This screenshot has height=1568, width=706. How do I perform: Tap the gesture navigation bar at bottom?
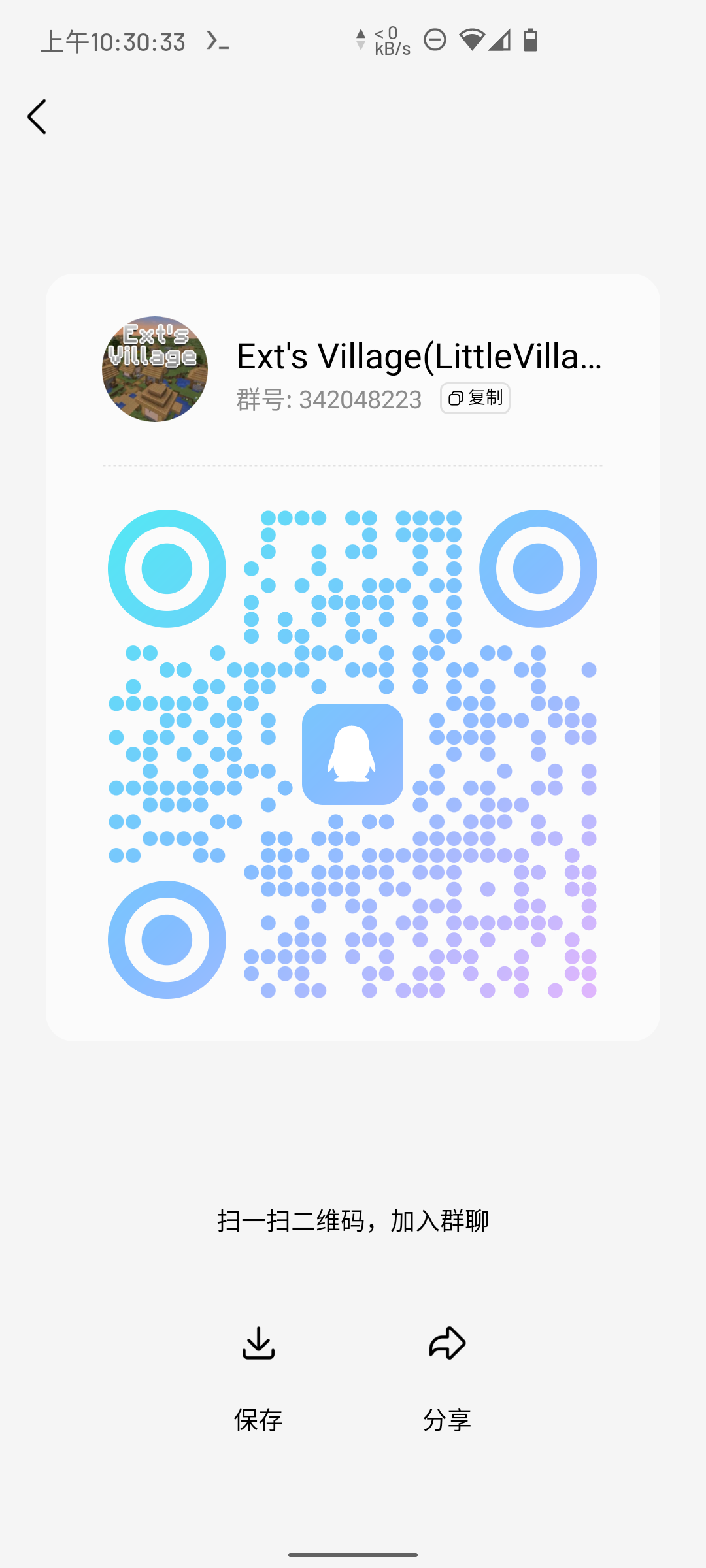[x=353, y=1553]
